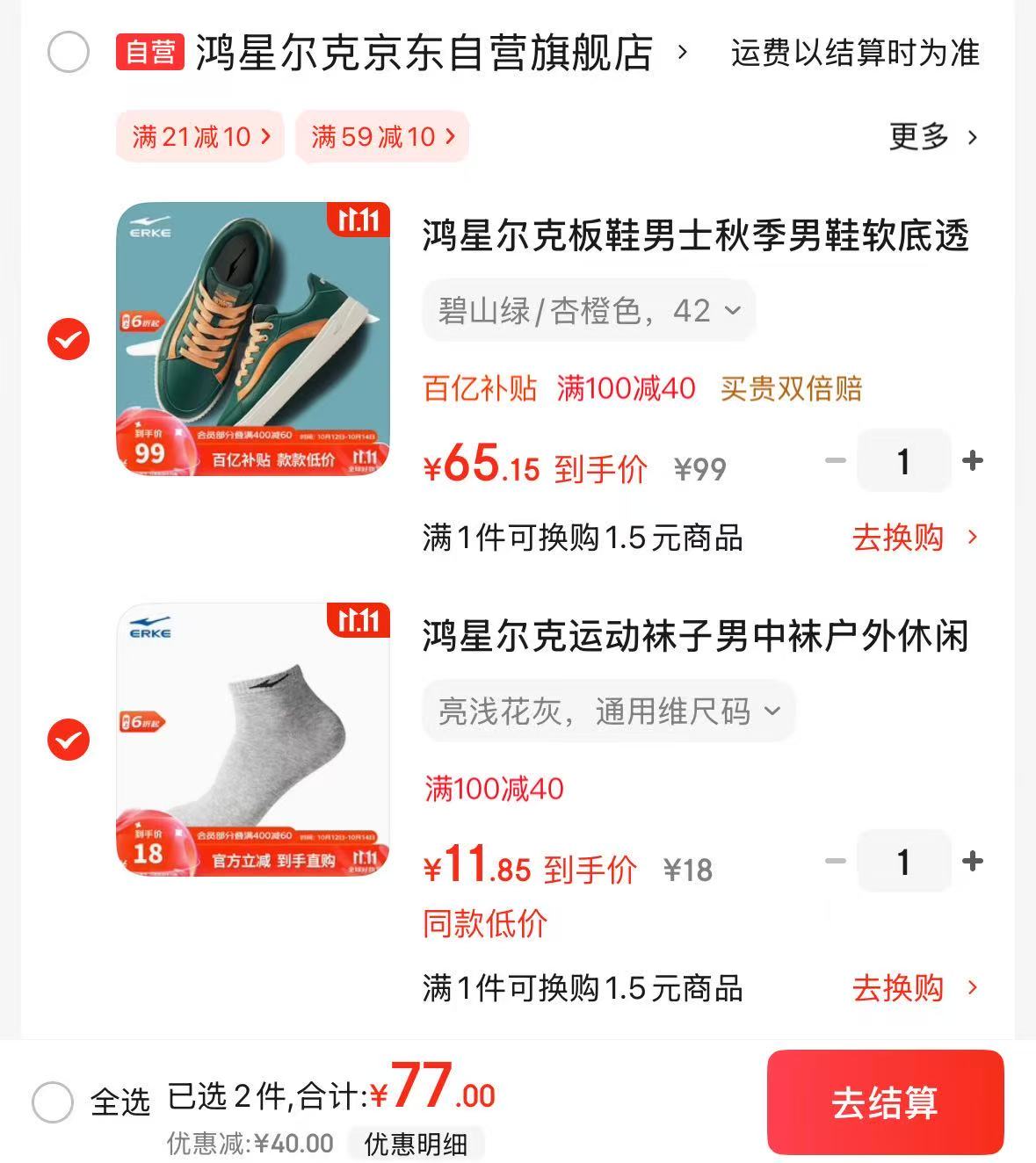
Task: Open the grey 运动袜子 product image
Action: 253,740
